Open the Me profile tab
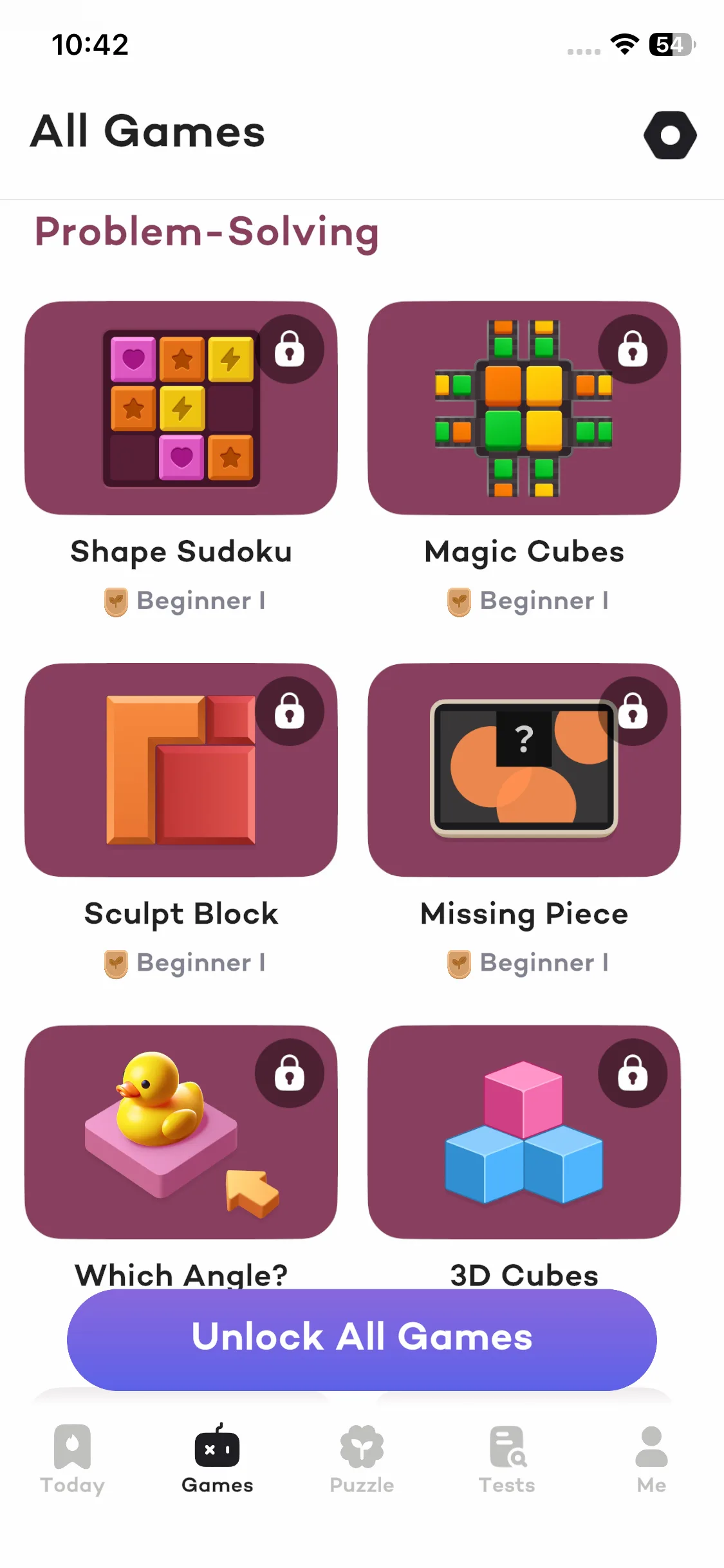The width and height of the screenshot is (724, 1568). click(651, 1459)
